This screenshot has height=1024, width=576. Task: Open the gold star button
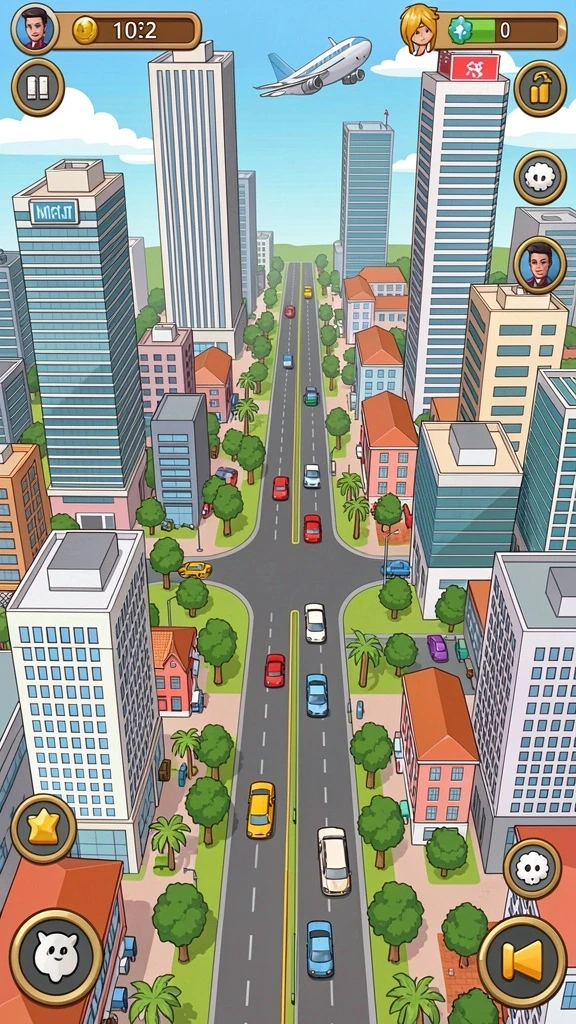pos(44,828)
